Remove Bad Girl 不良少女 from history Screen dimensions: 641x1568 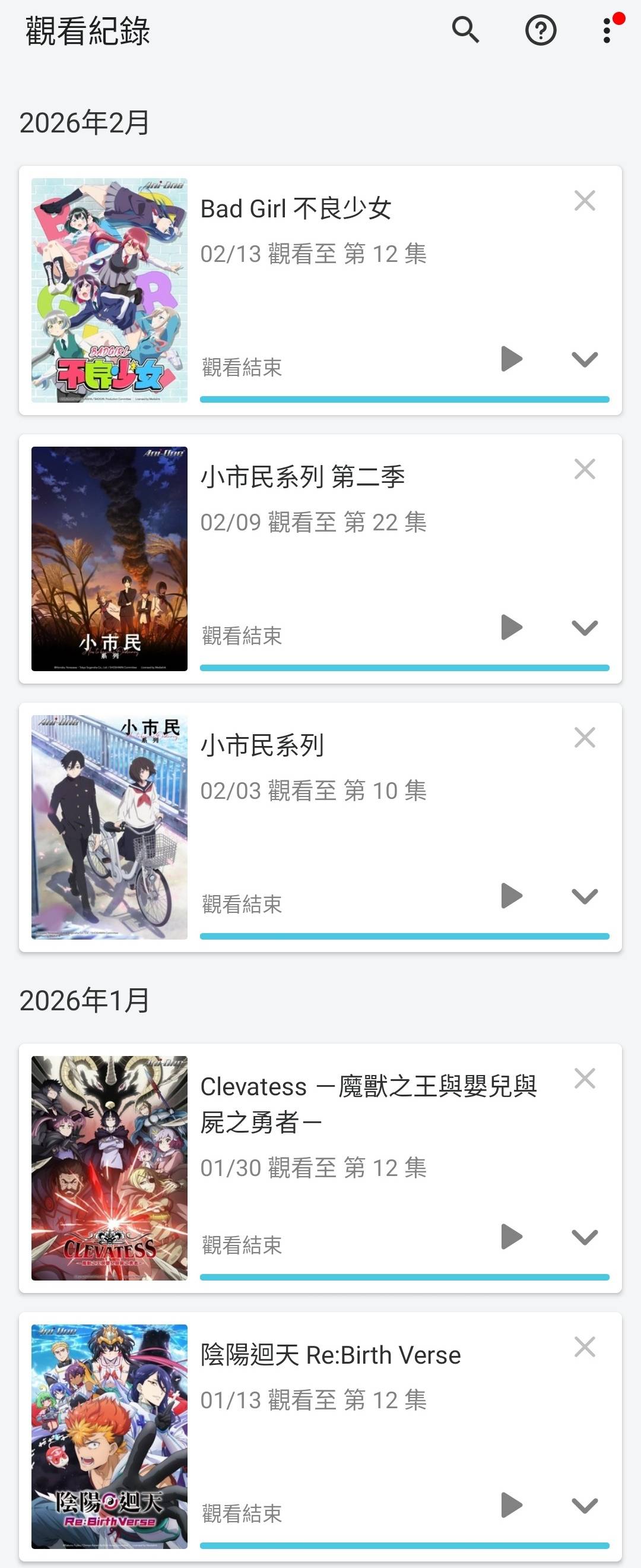(x=585, y=201)
